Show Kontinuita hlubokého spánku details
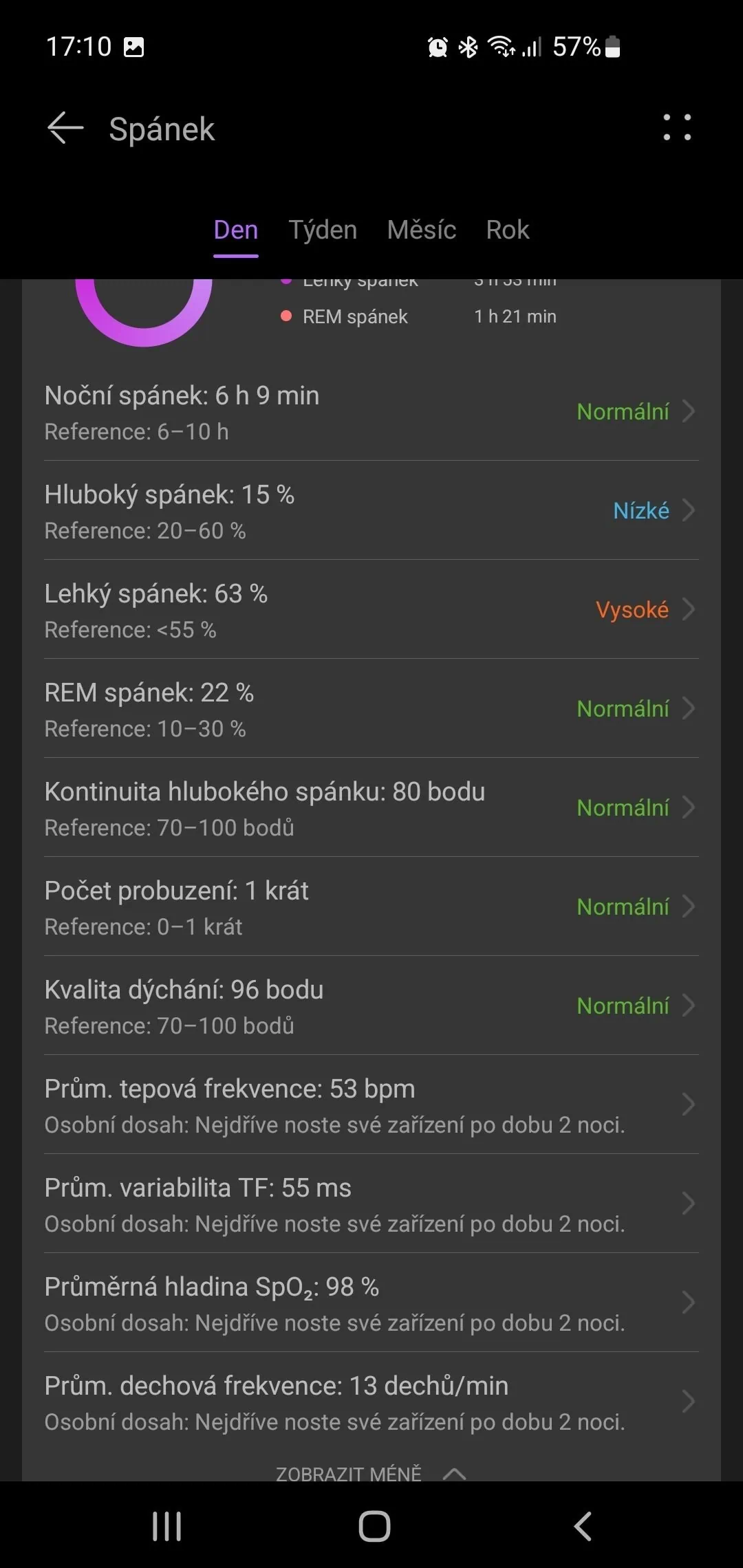This screenshot has height=1568, width=743. [371, 808]
